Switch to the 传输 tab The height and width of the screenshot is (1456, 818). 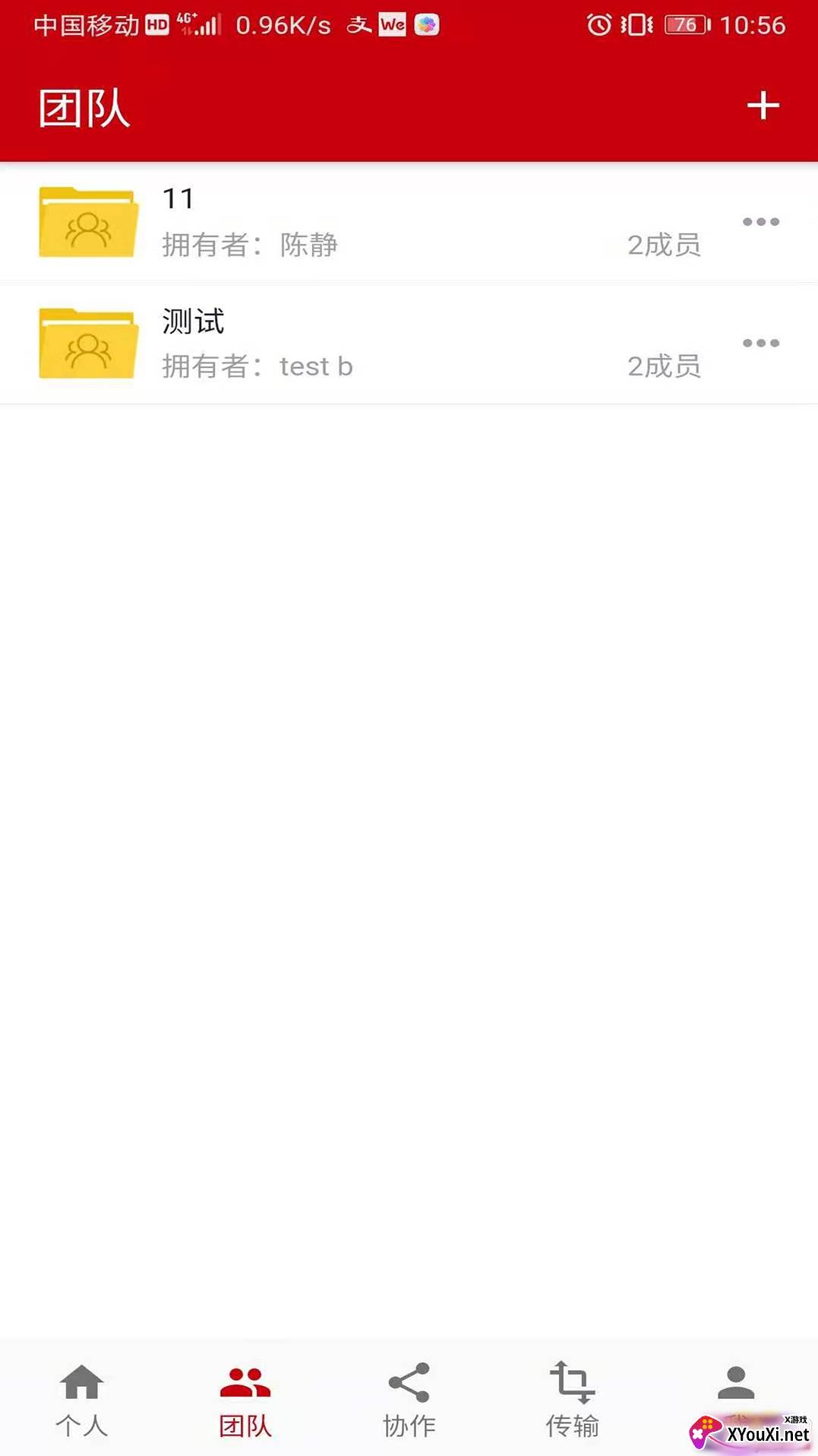point(573,1399)
